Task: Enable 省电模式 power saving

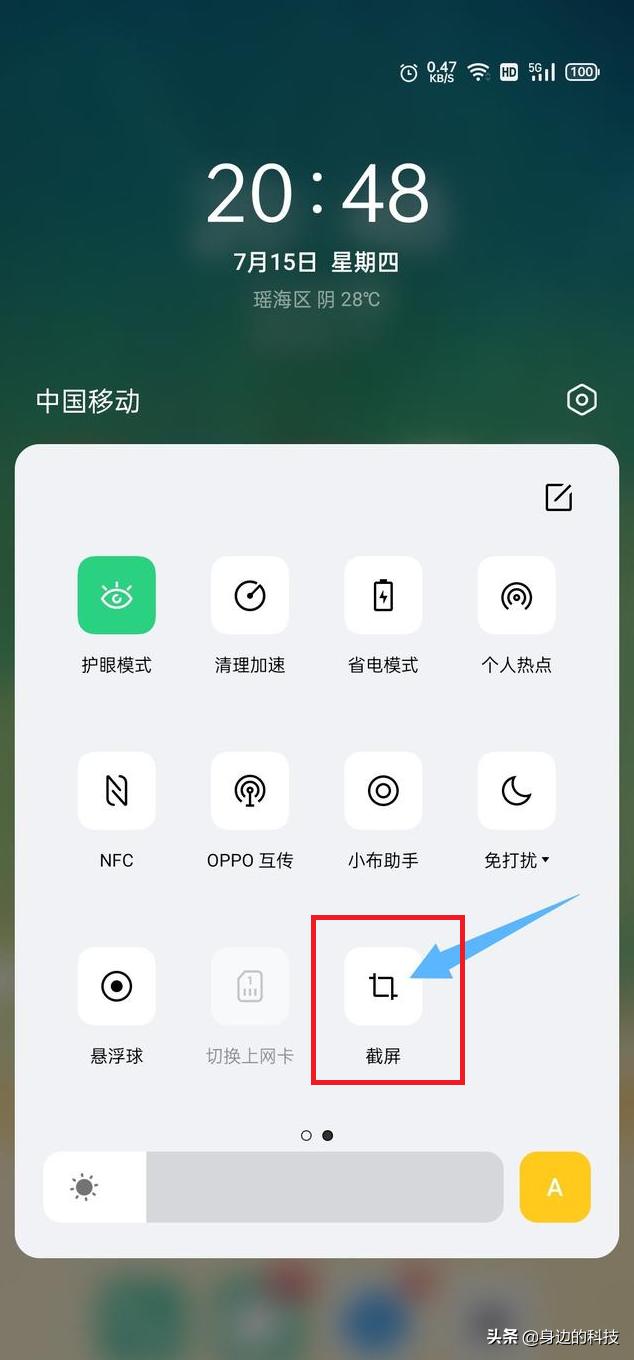Action: pos(383,595)
